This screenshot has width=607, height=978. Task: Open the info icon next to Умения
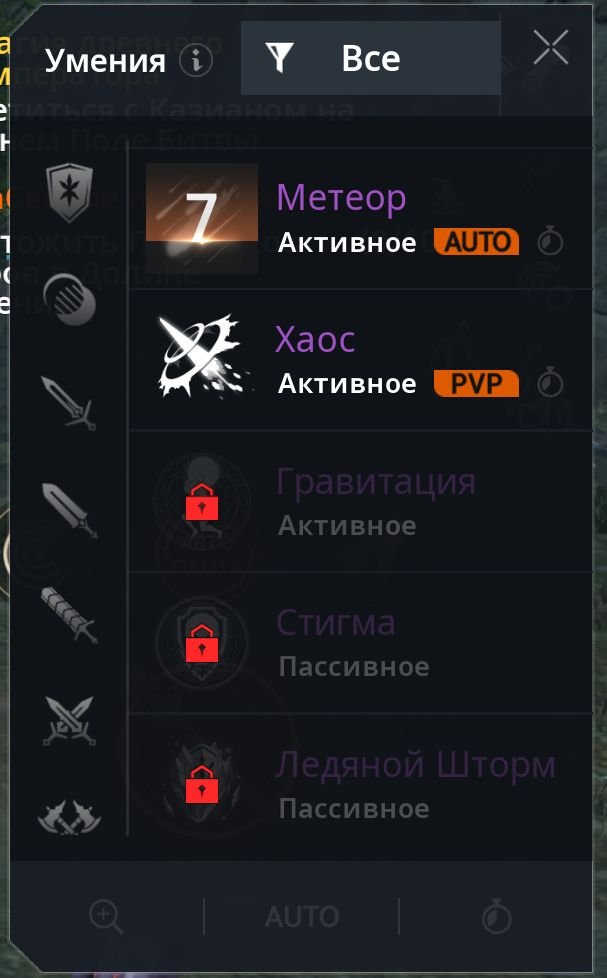tap(196, 61)
